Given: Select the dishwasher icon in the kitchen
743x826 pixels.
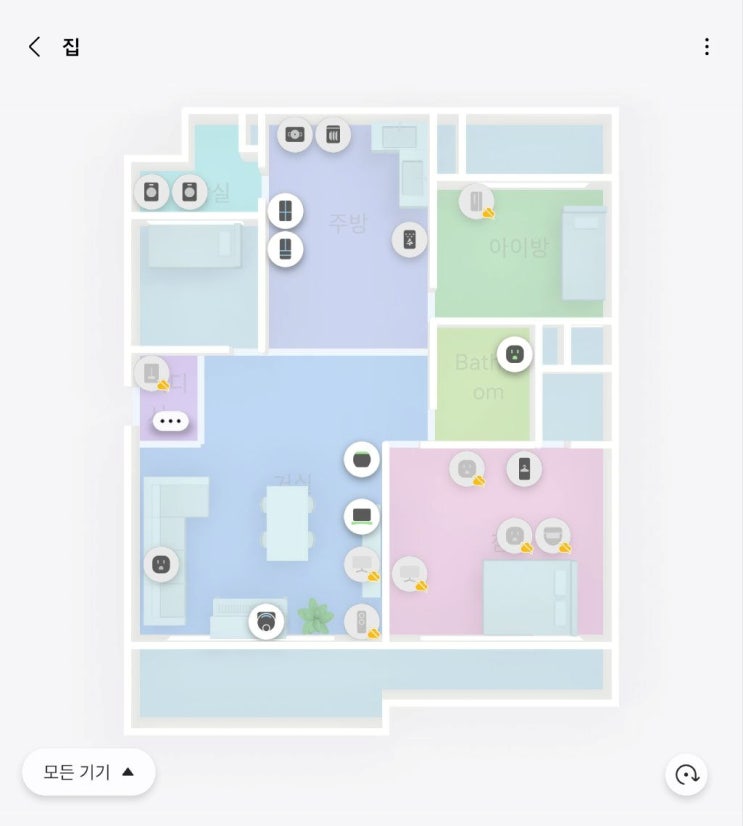Looking at the screenshot, I should point(333,133).
